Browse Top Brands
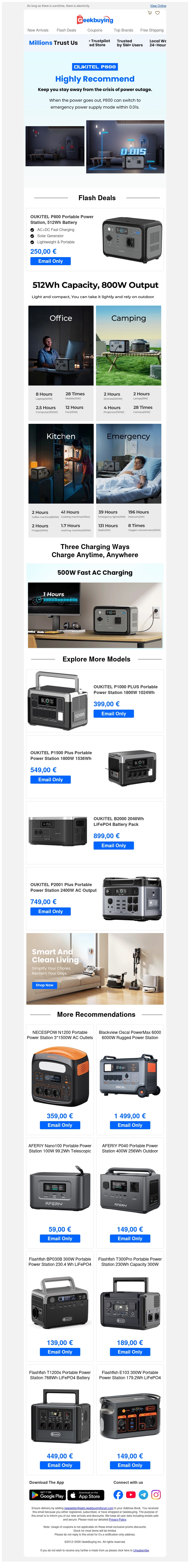Image resolution: width=190 pixels, height=1568 pixels. (124, 30)
